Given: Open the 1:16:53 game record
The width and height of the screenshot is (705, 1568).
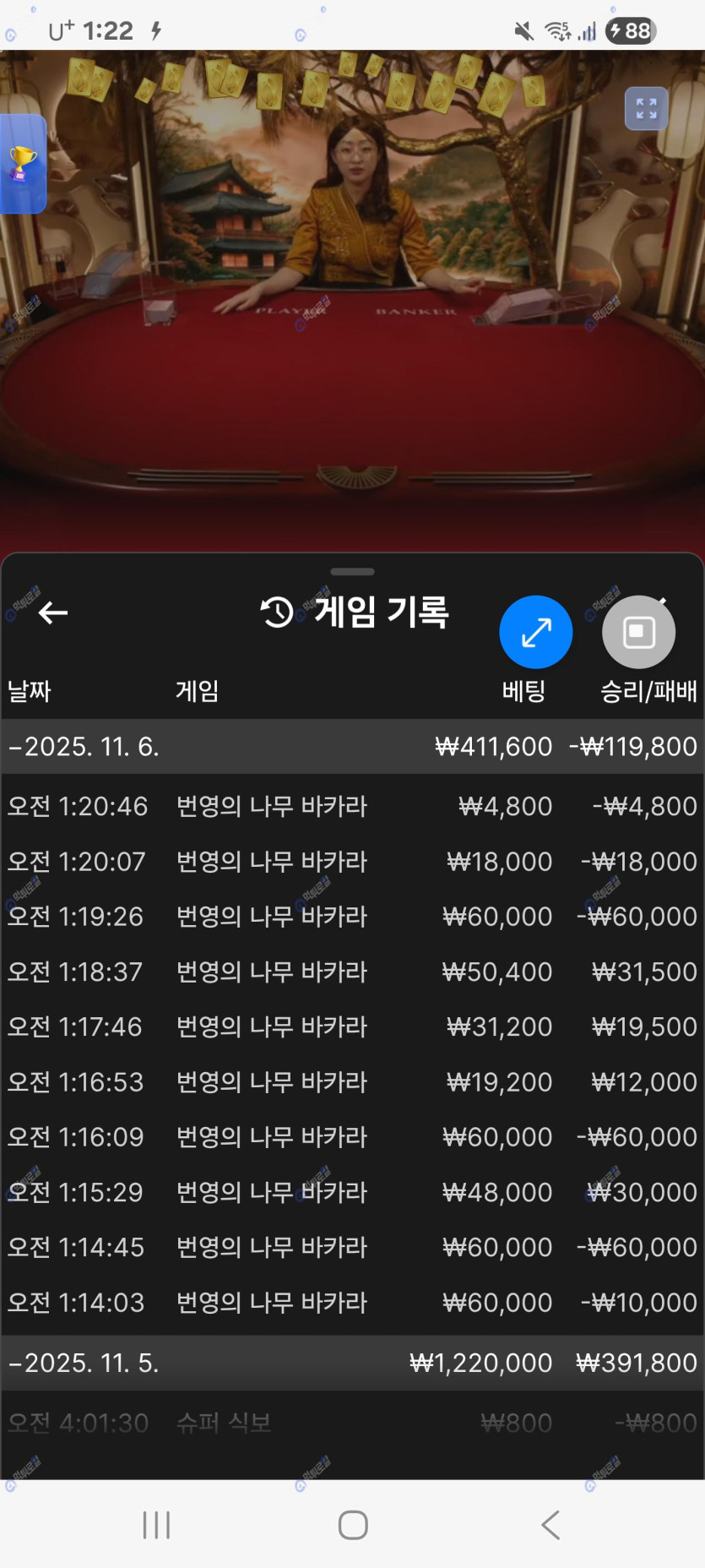Looking at the screenshot, I should [352, 1082].
